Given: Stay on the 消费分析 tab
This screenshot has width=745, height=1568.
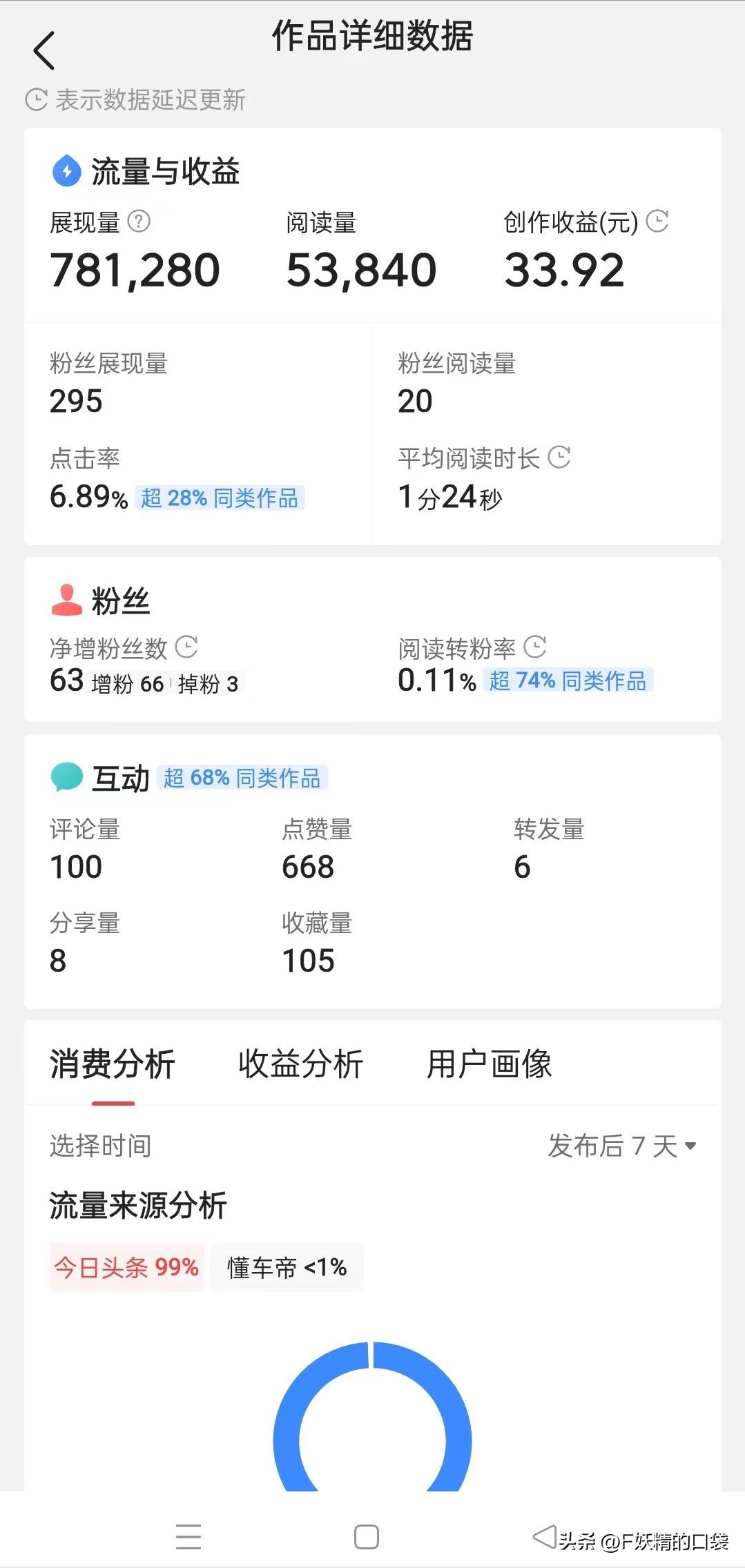Looking at the screenshot, I should click(113, 1064).
